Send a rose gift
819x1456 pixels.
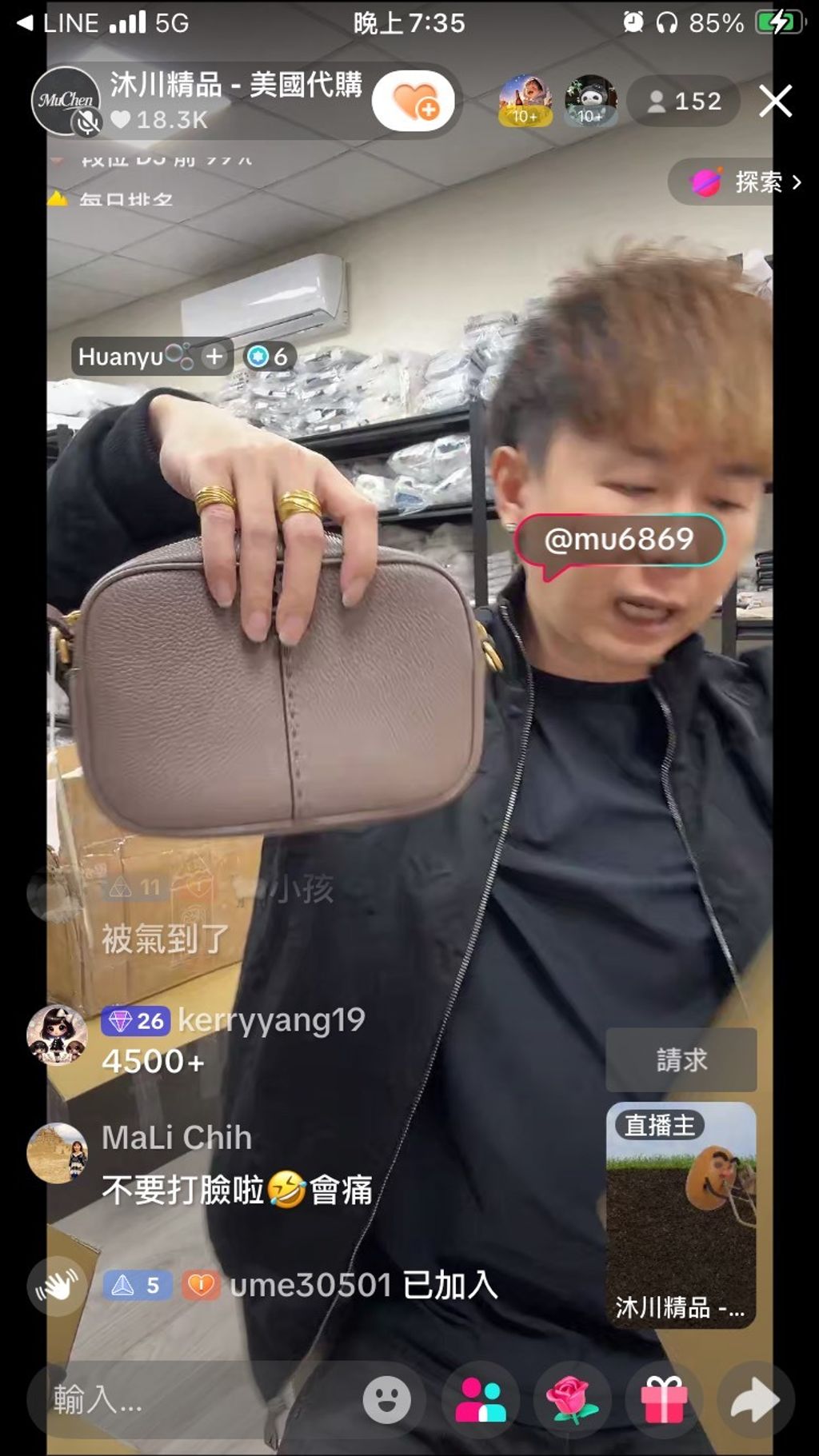coord(572,1400)
